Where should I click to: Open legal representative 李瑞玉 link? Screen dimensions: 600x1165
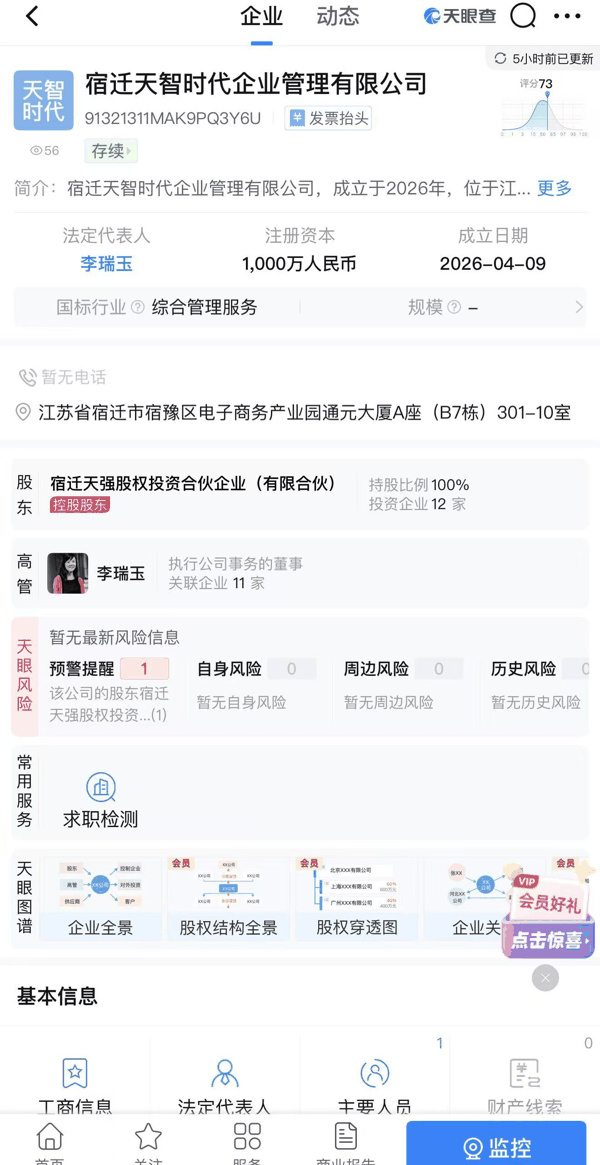click(106, 264)
